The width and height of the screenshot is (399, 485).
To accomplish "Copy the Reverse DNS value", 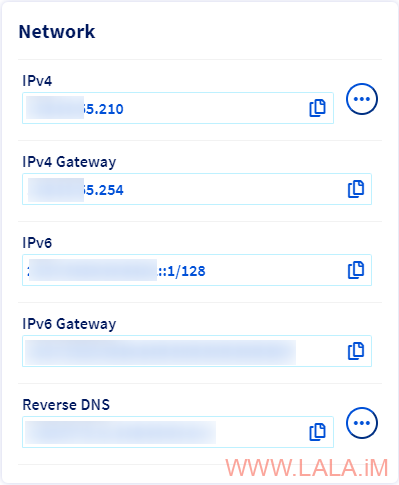I will (x=317, y=432).
